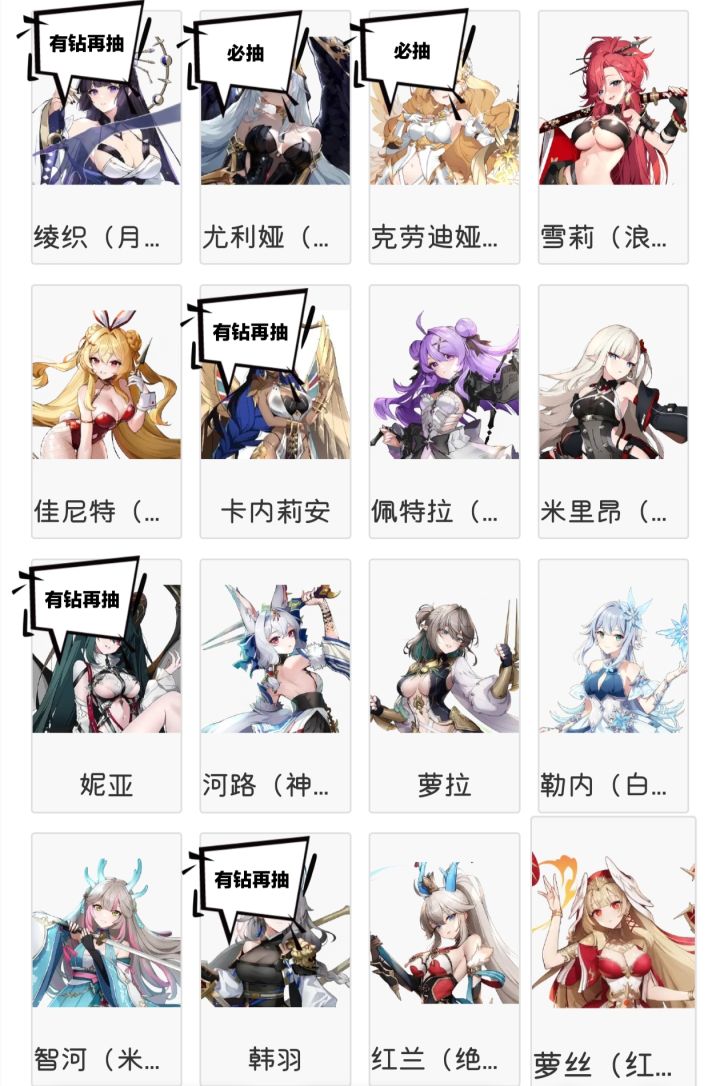Open the 卡内莉安 character card

pos(274,410)
